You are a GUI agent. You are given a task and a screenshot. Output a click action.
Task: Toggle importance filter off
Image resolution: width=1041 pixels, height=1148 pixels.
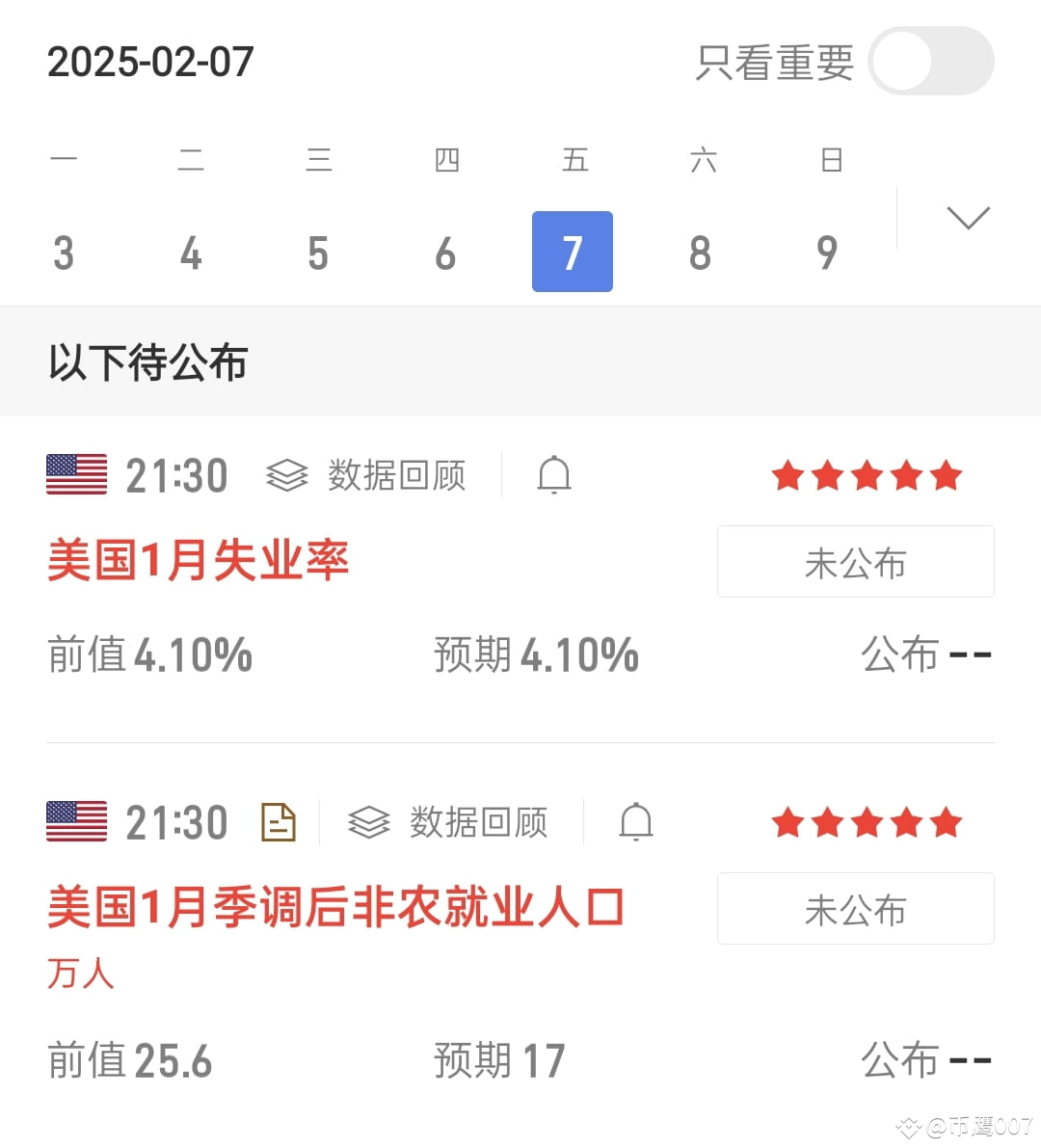(931, 61)
